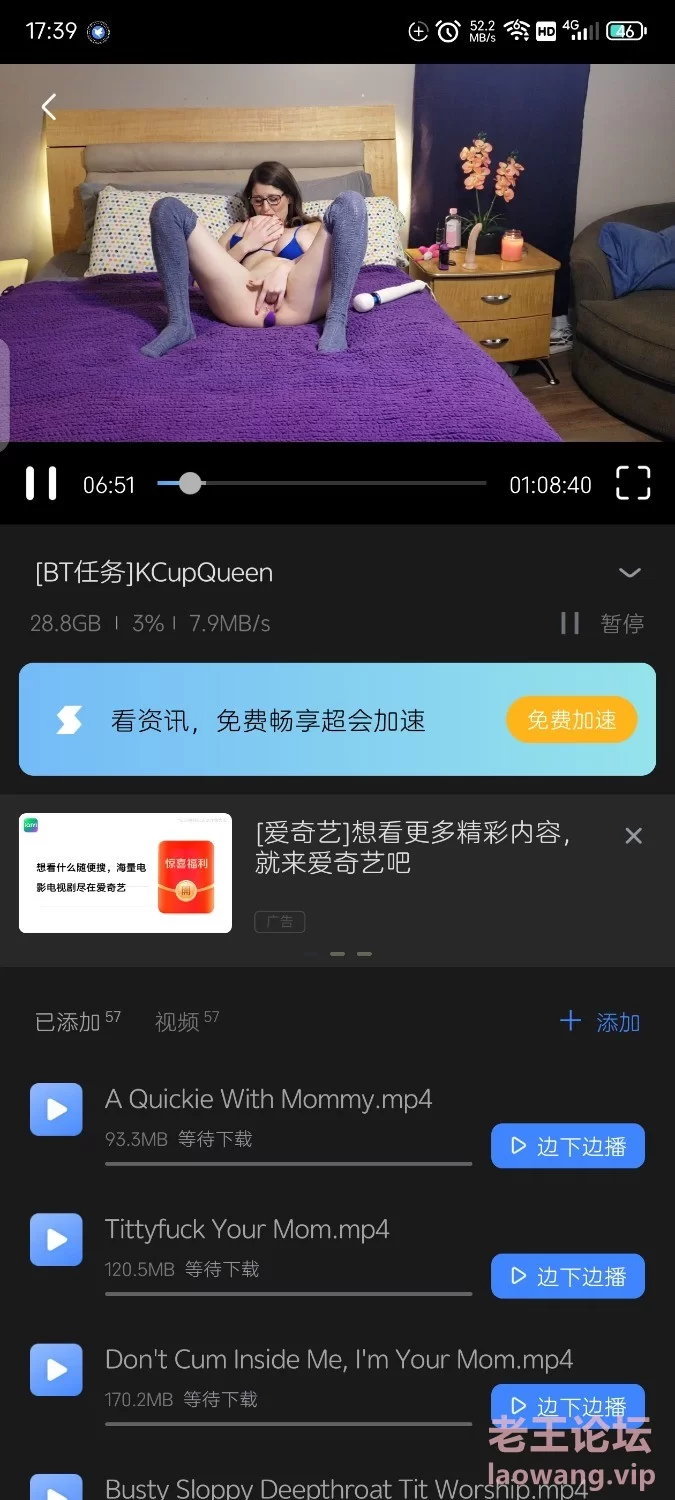
Task: Dismiss the 爱奇艺 advertisement
Action: click(x=633, y=835)
